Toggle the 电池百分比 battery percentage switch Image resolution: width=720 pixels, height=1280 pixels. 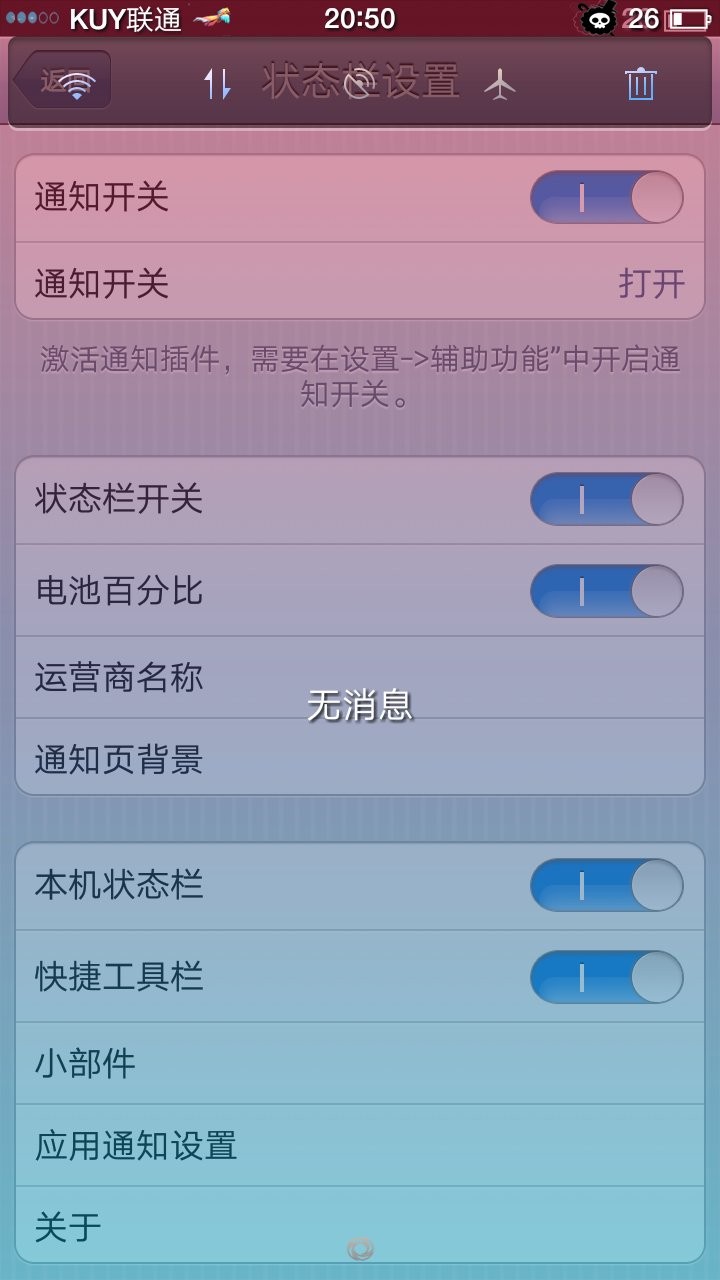tap(606, 591)
